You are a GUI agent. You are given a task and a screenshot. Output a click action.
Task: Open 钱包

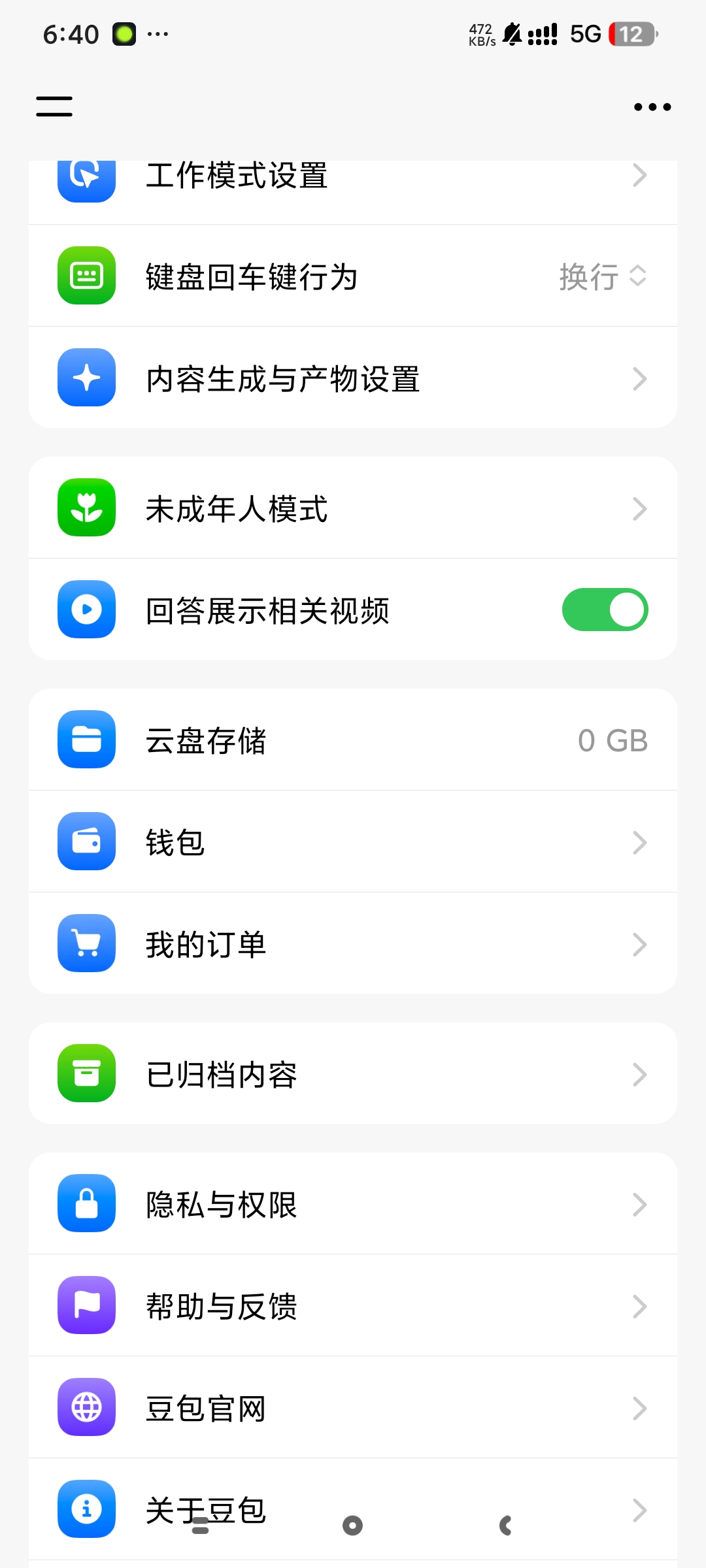point(353,841)
